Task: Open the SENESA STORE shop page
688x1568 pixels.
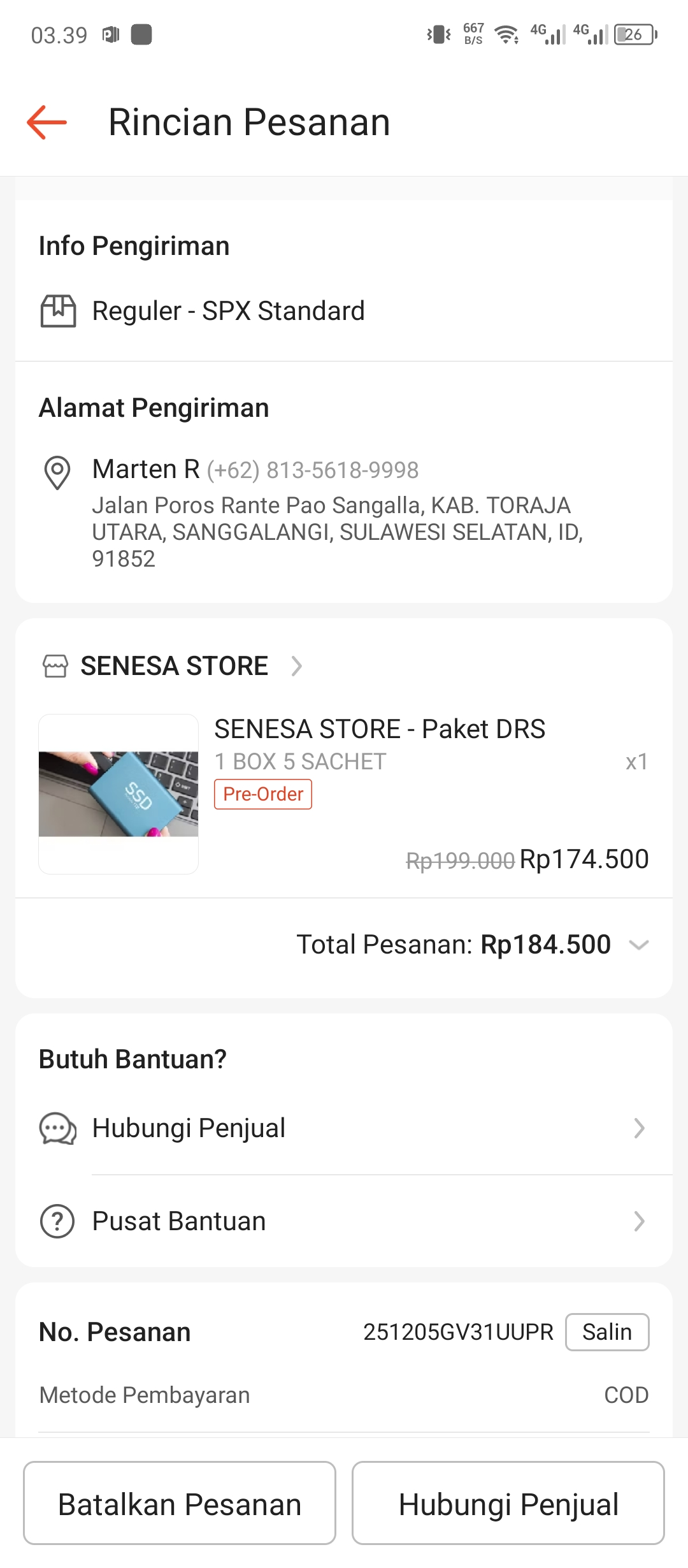Action: [174, 666]
